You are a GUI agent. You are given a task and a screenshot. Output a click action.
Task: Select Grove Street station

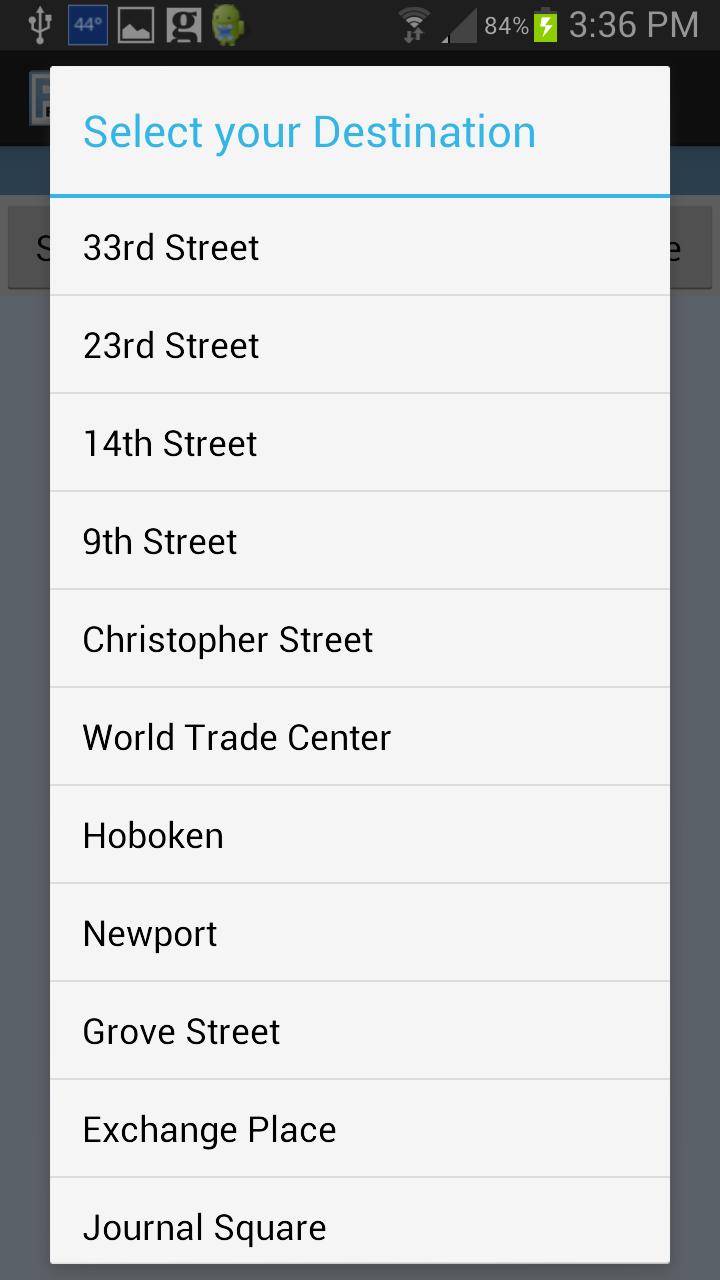point(360,1031)
